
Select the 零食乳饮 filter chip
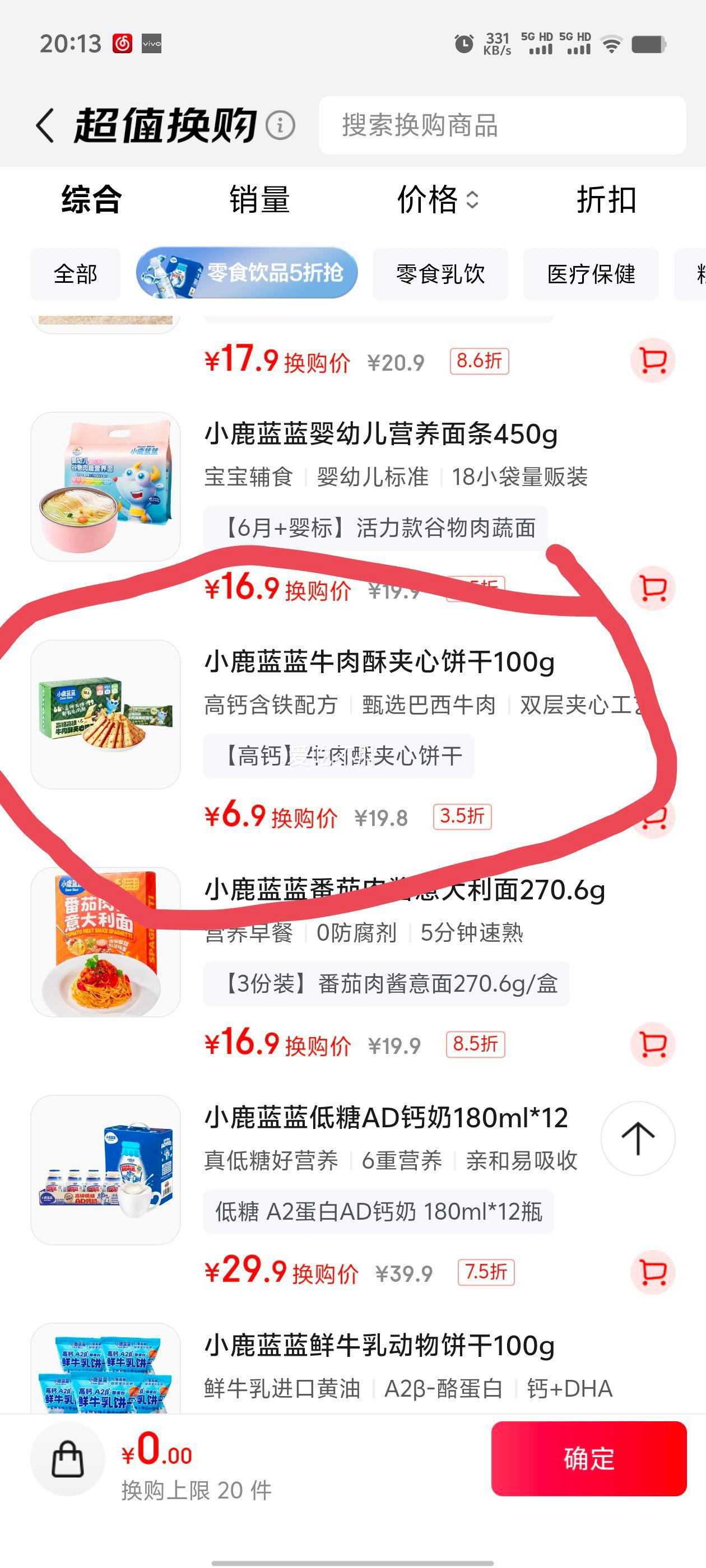click(x=439, y=275)
